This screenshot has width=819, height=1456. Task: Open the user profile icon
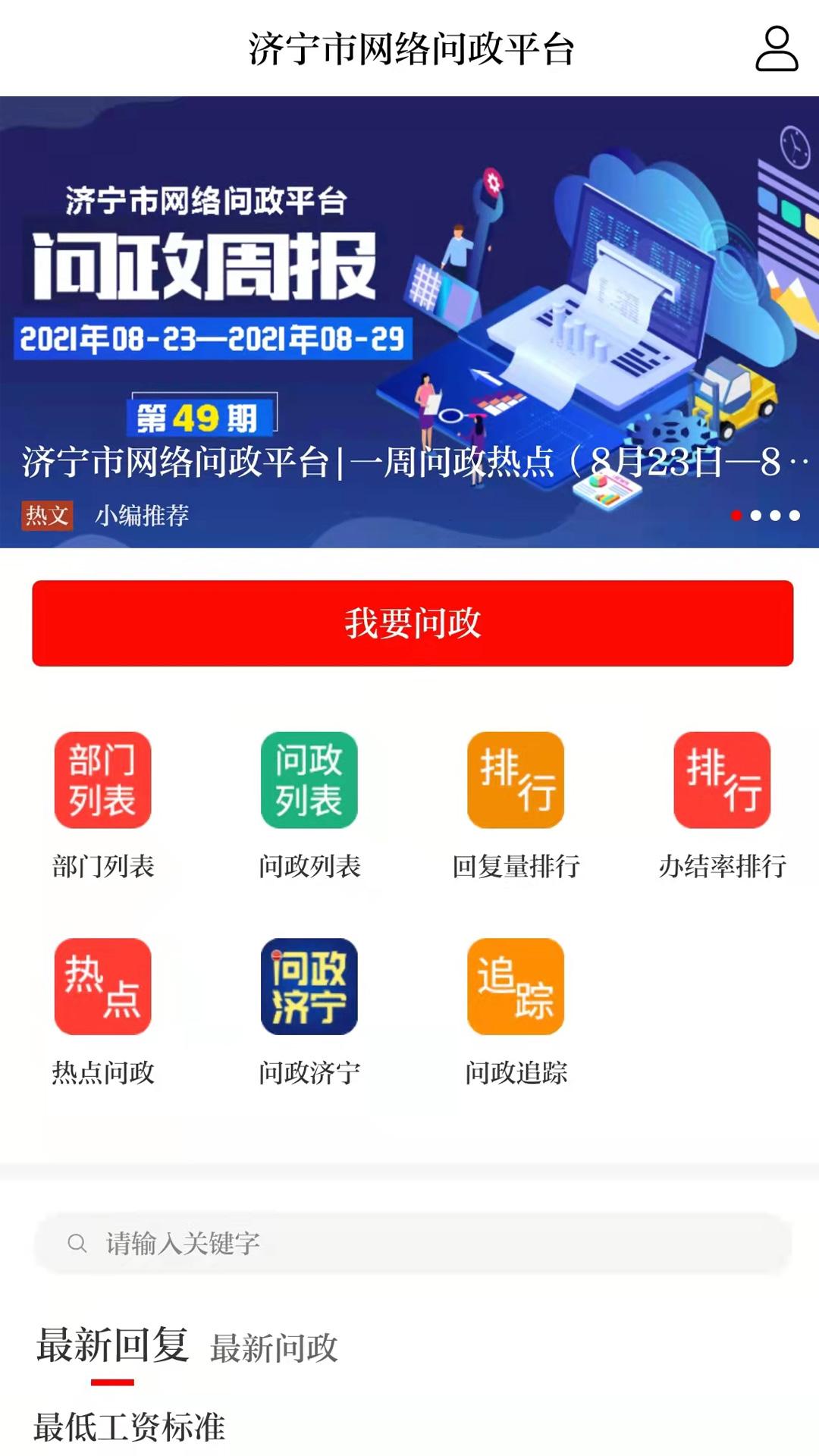pyautogui.click(x=777, y=49)
